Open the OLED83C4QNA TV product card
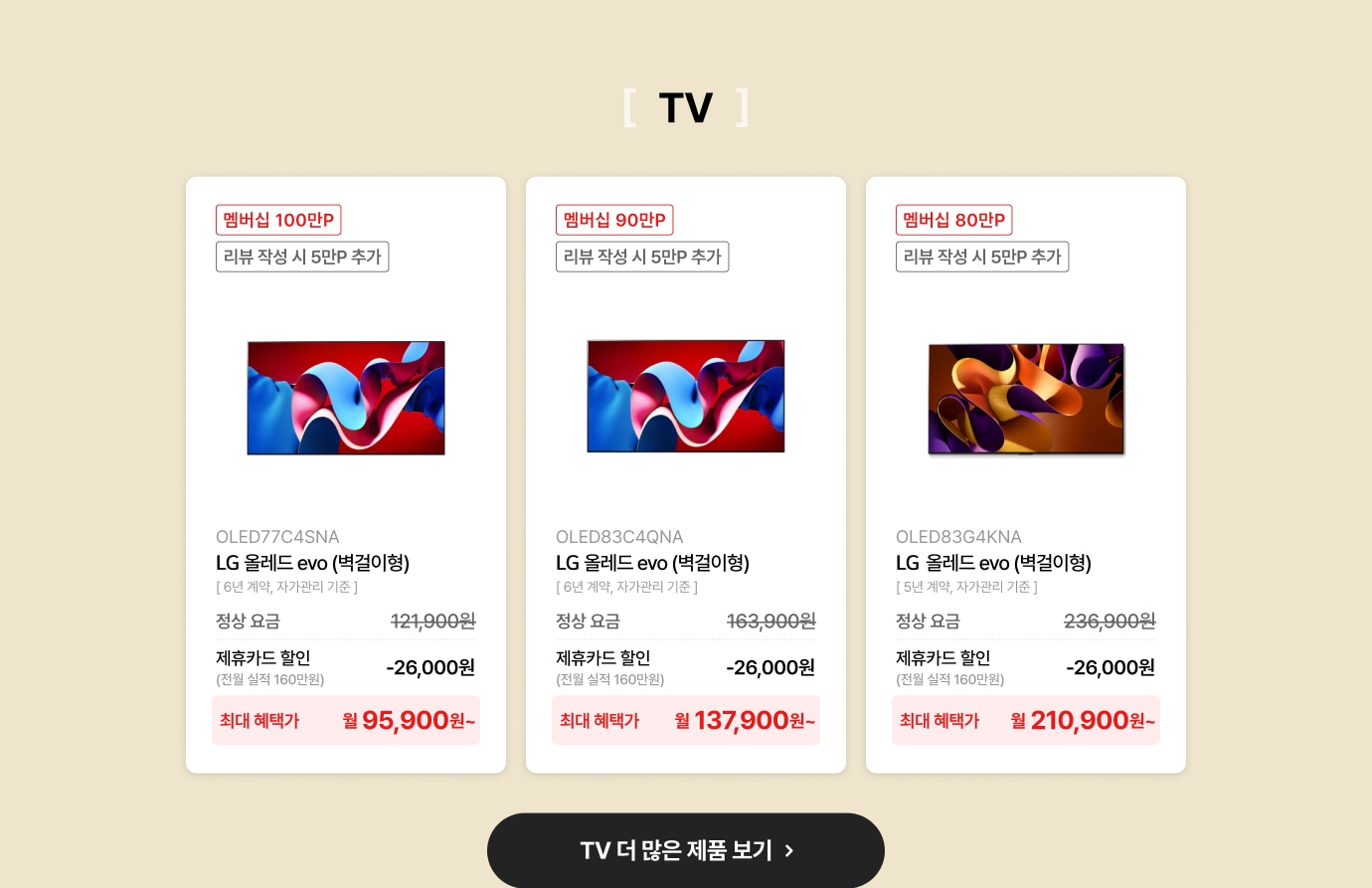Viewport: 1372px width, 888px height. pos(685,398)
